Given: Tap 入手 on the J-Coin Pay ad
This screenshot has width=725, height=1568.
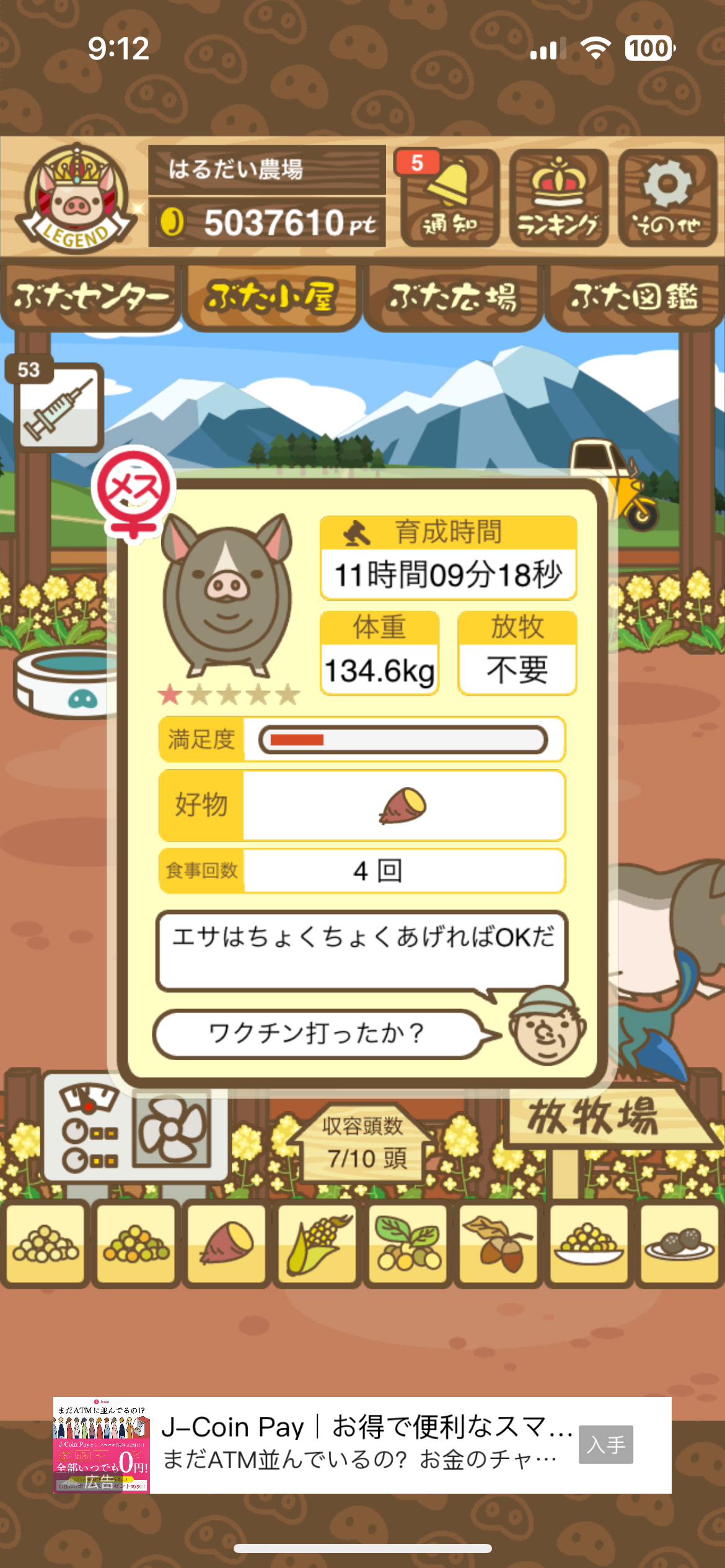Looking at the screenshot, I should 605,1445.
